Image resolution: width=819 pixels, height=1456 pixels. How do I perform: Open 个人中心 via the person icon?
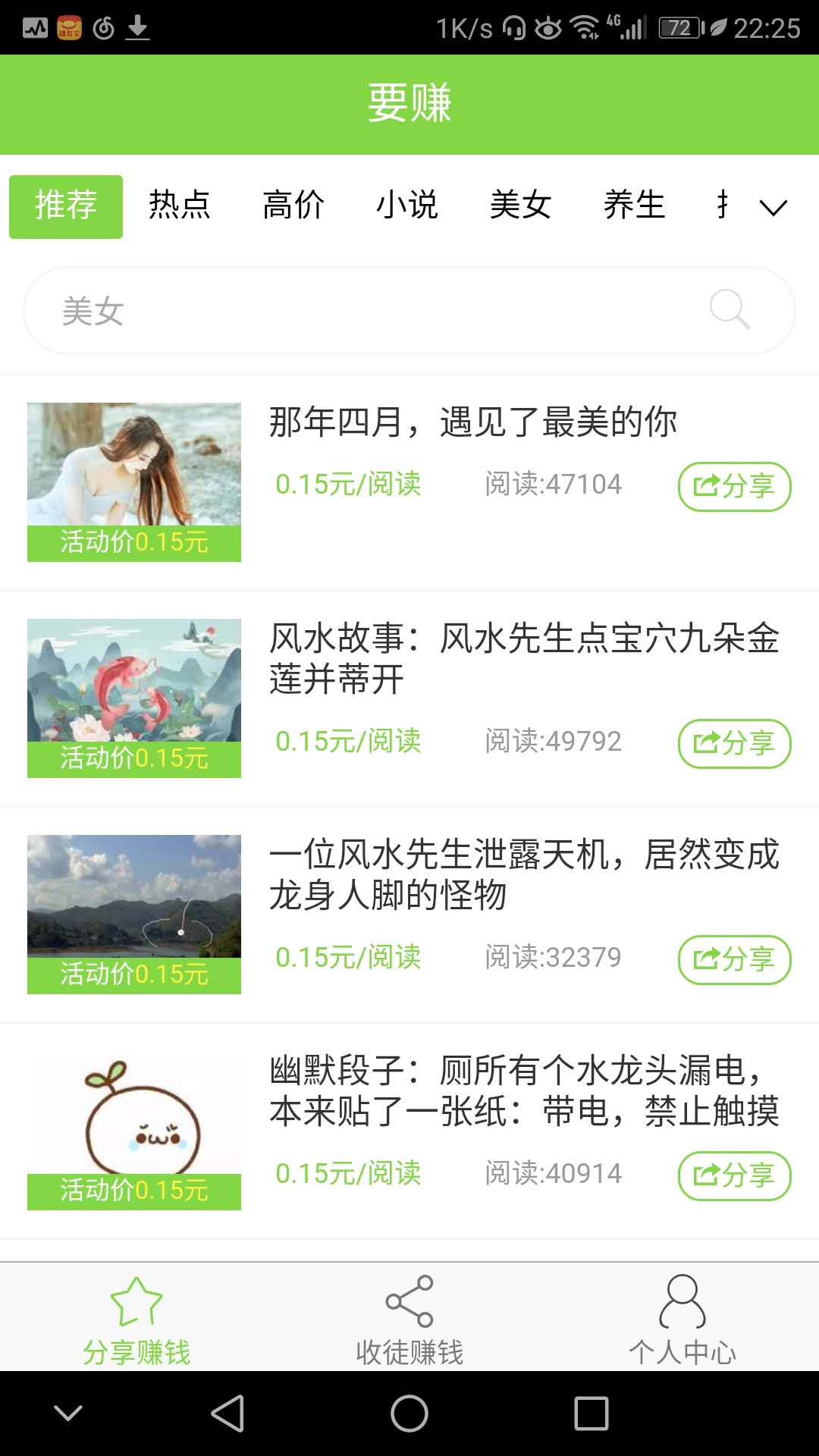tap(682, 1298)
